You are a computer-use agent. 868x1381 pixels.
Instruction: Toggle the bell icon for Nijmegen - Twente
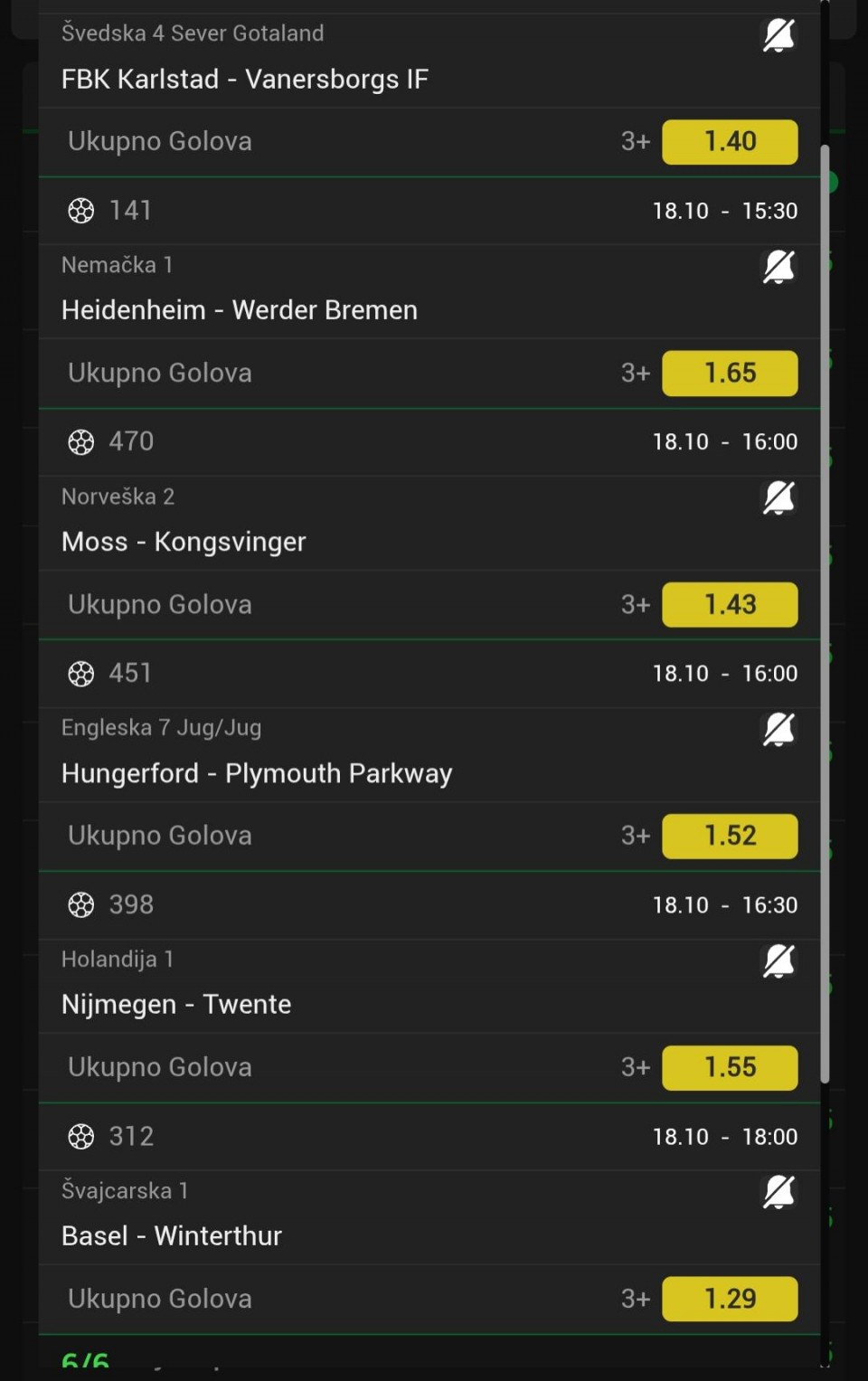coord(778,961)
